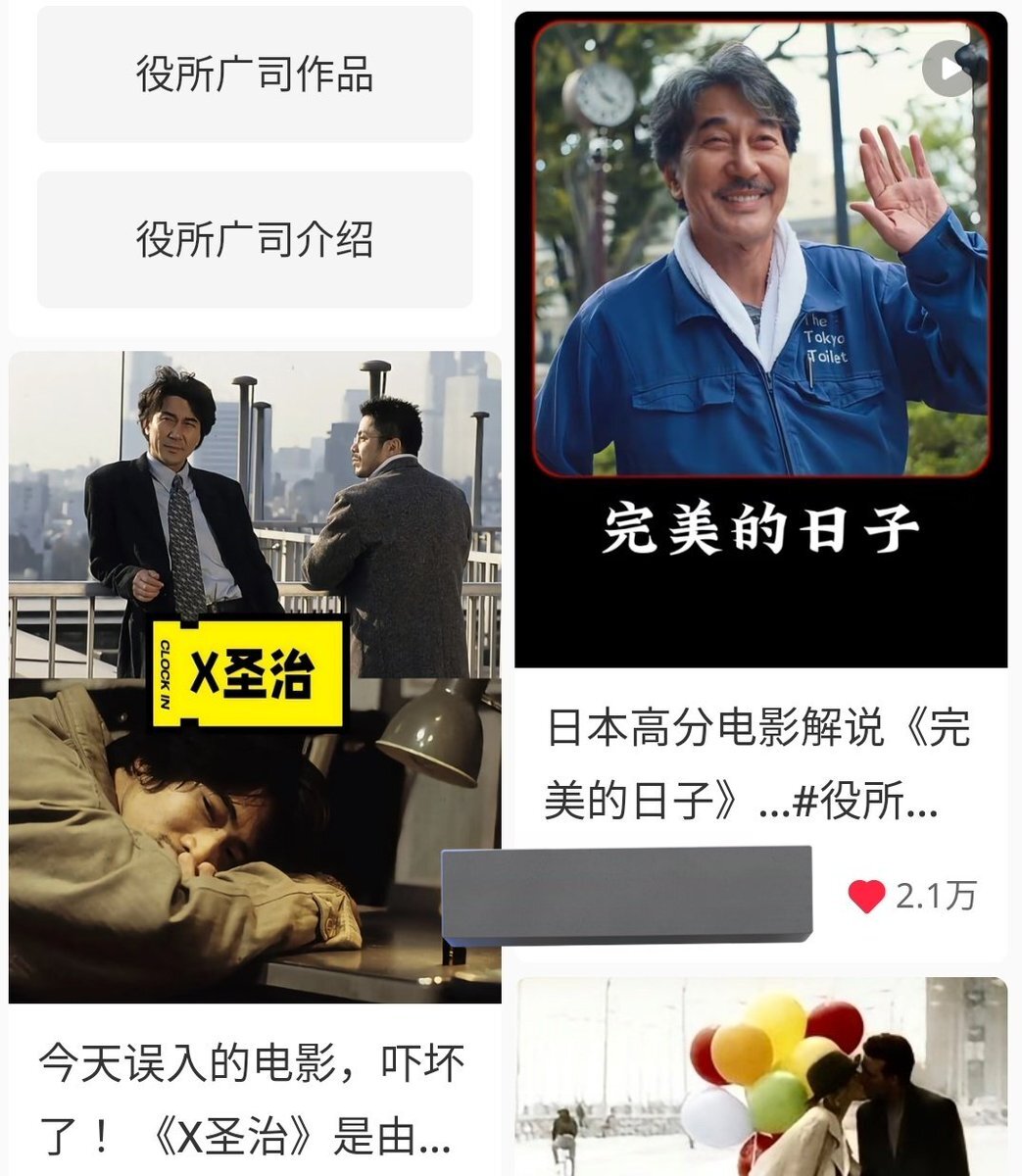
Task: Select the 役所广司介绍 search suggestion
Action: [x=254, y=239]
